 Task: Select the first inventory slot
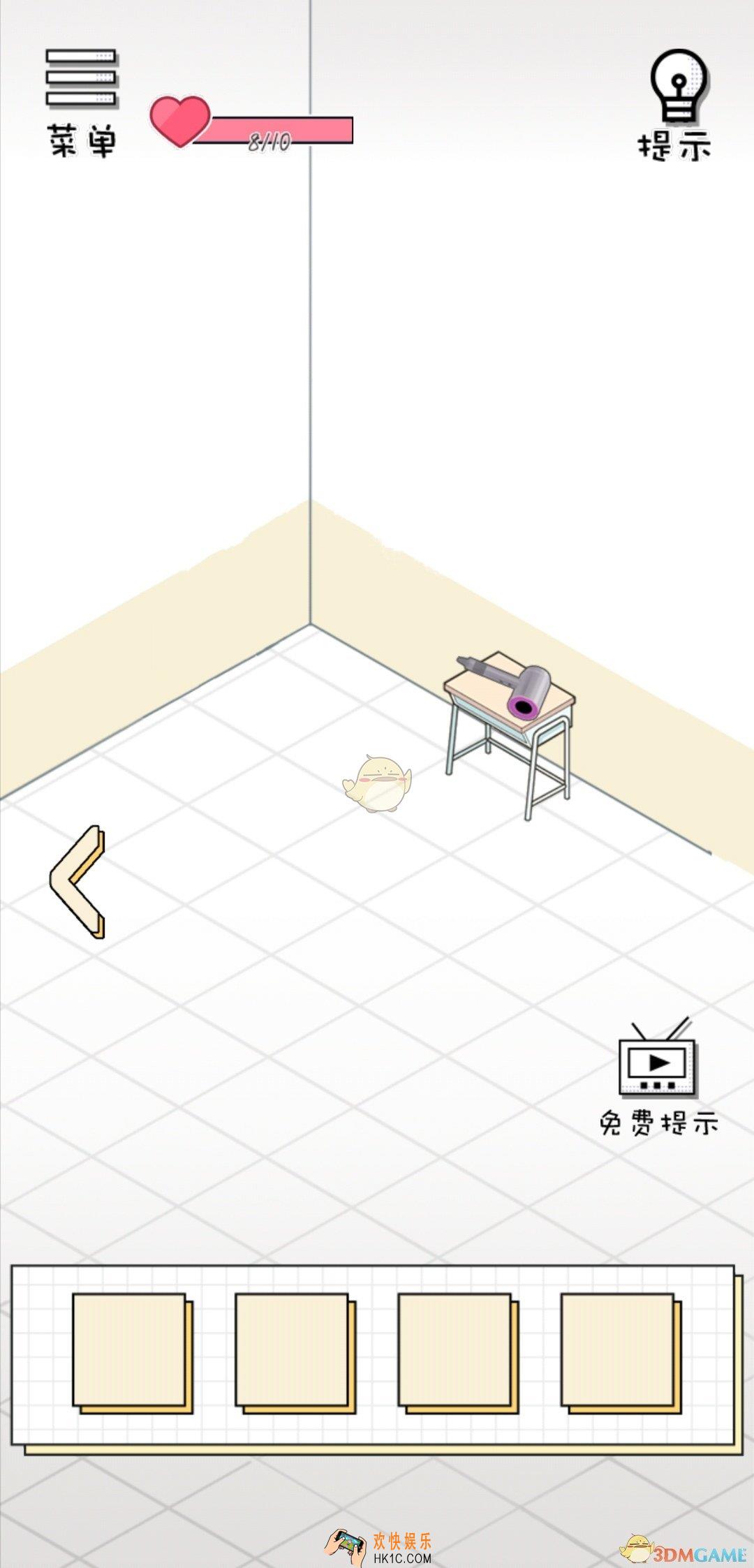[130, 1349]
